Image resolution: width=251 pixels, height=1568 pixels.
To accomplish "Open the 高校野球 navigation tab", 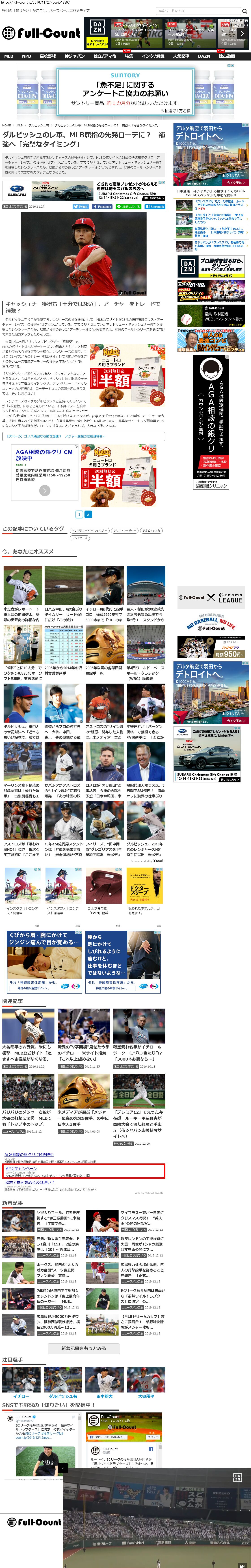I will pos(48,56).
